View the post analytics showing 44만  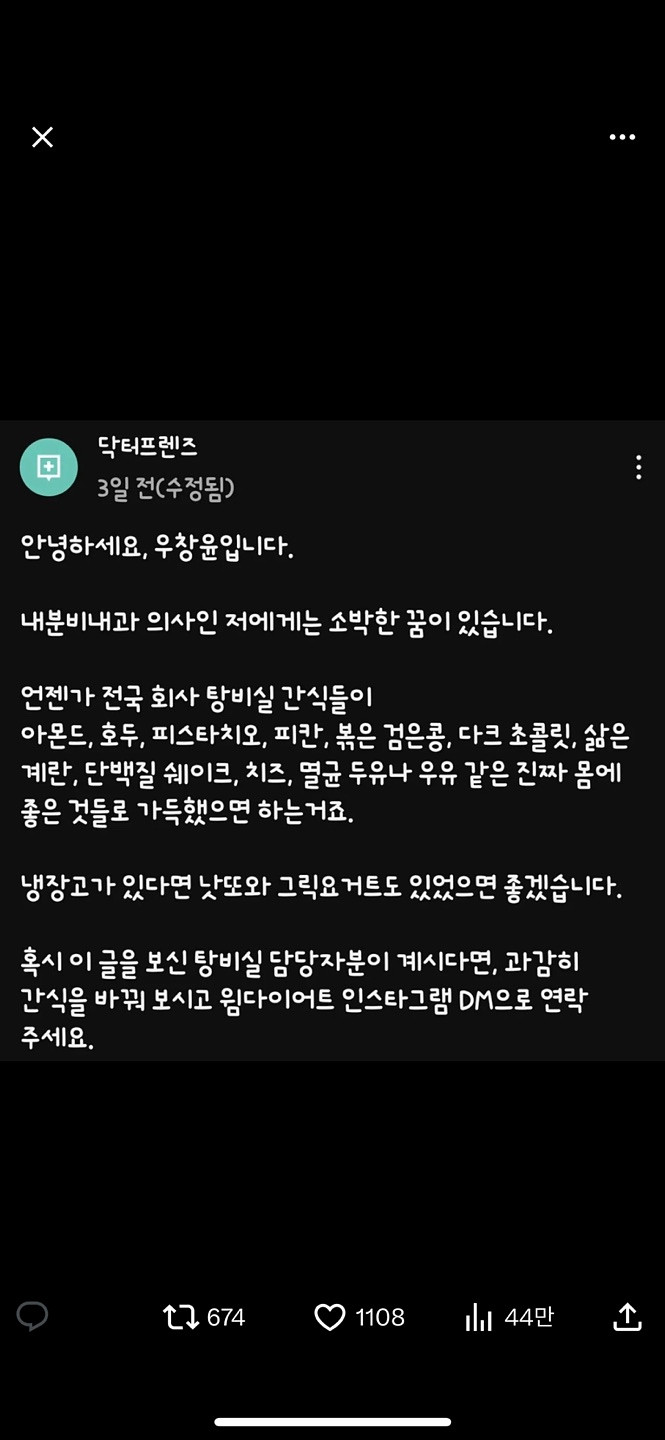point(479,1318)
